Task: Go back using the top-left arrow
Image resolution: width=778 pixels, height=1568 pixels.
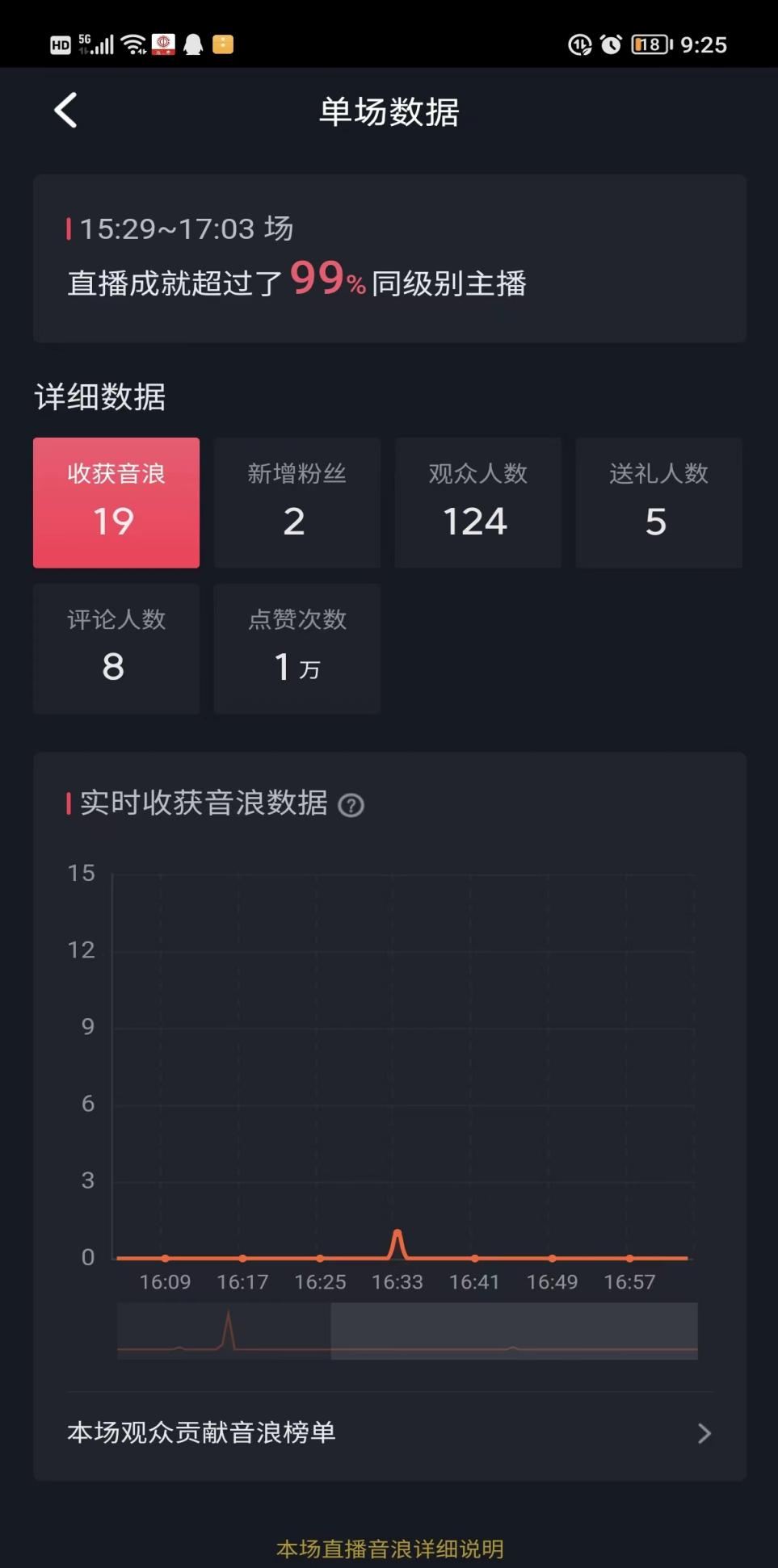Action: click(x=65, y=111)
